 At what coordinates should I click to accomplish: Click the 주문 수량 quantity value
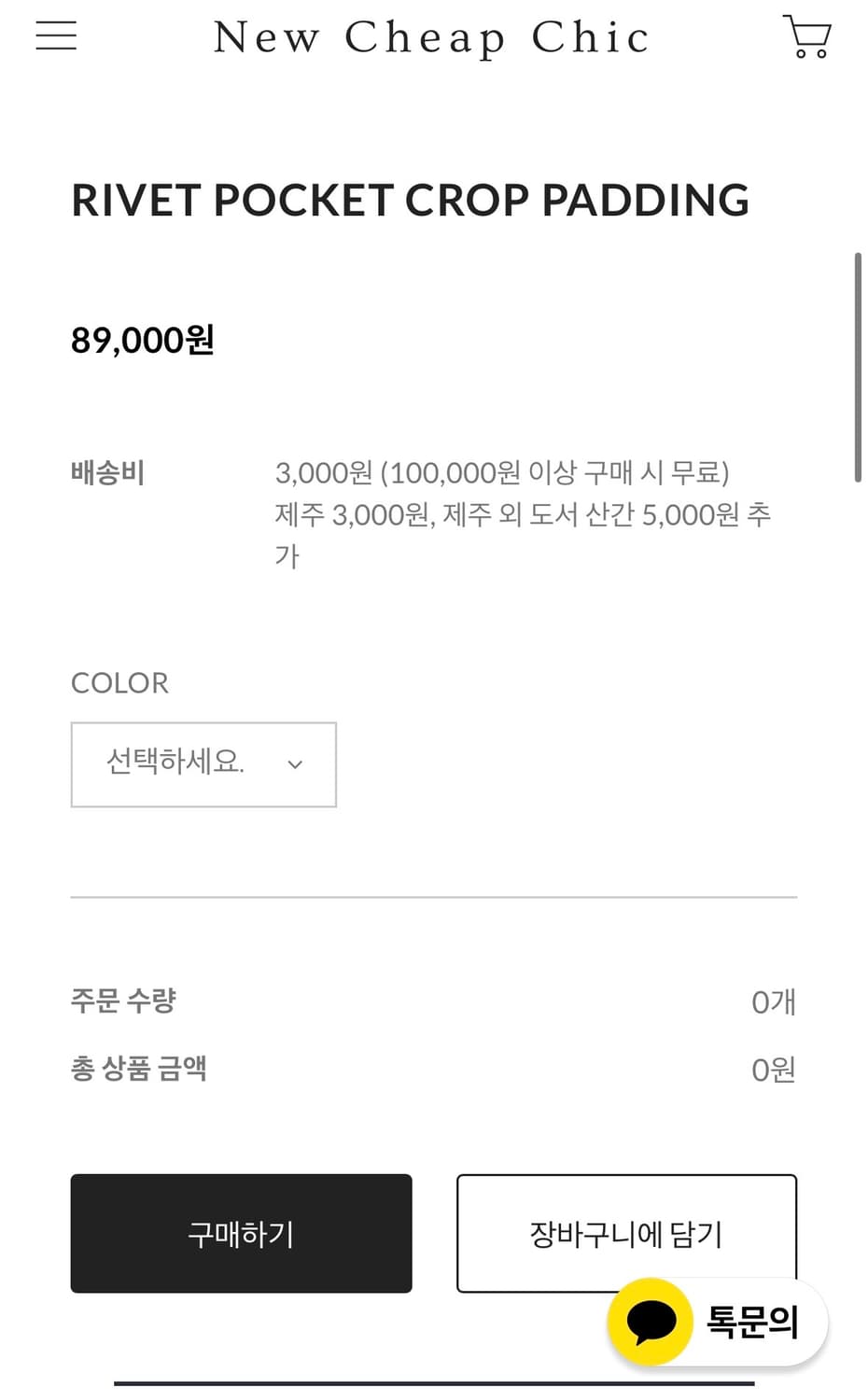point(774,1001)
